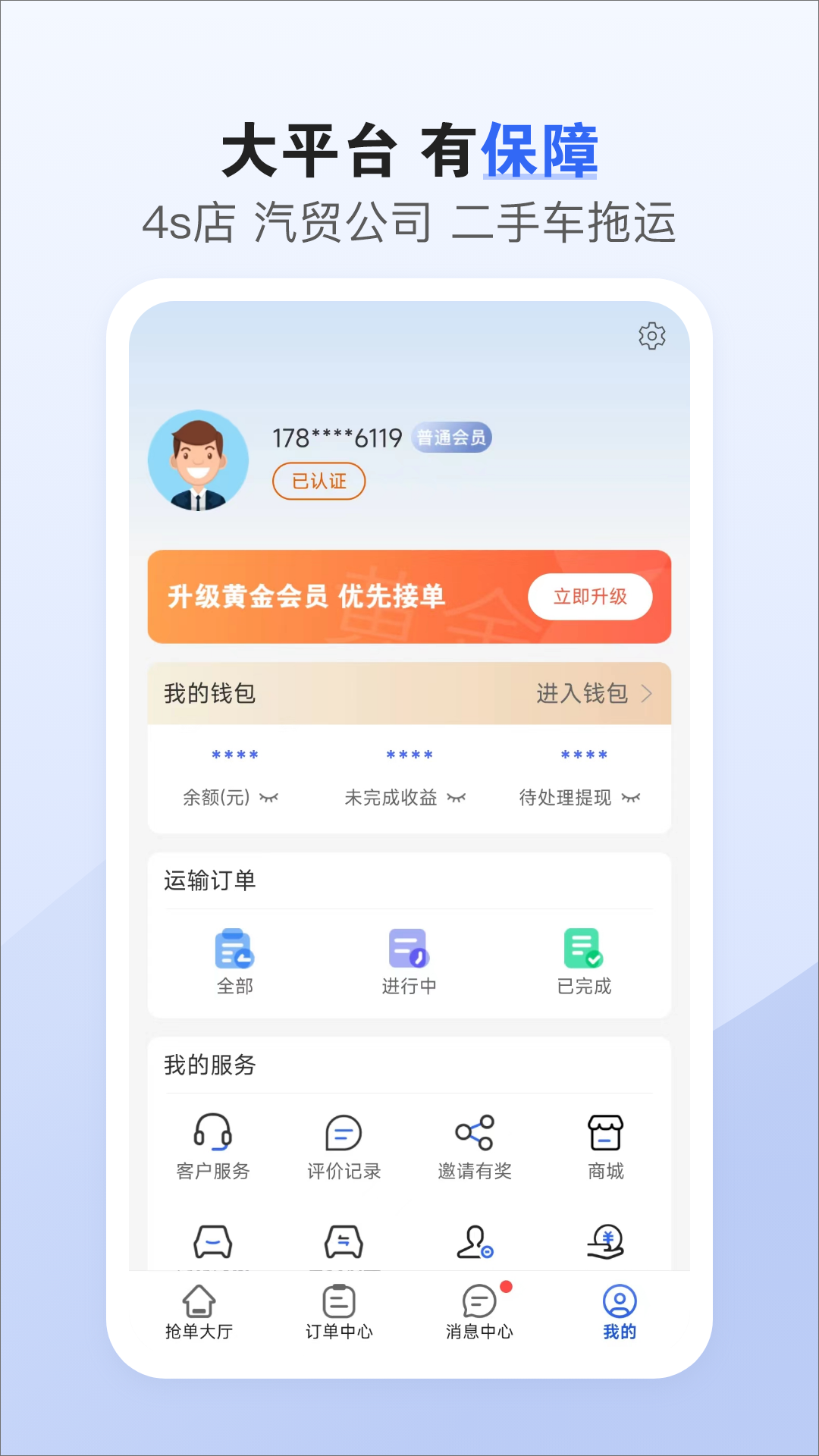Open the settings gear
Image resolution: width=819 pixels, height=1456 pixels.
(x=652, y=337)
